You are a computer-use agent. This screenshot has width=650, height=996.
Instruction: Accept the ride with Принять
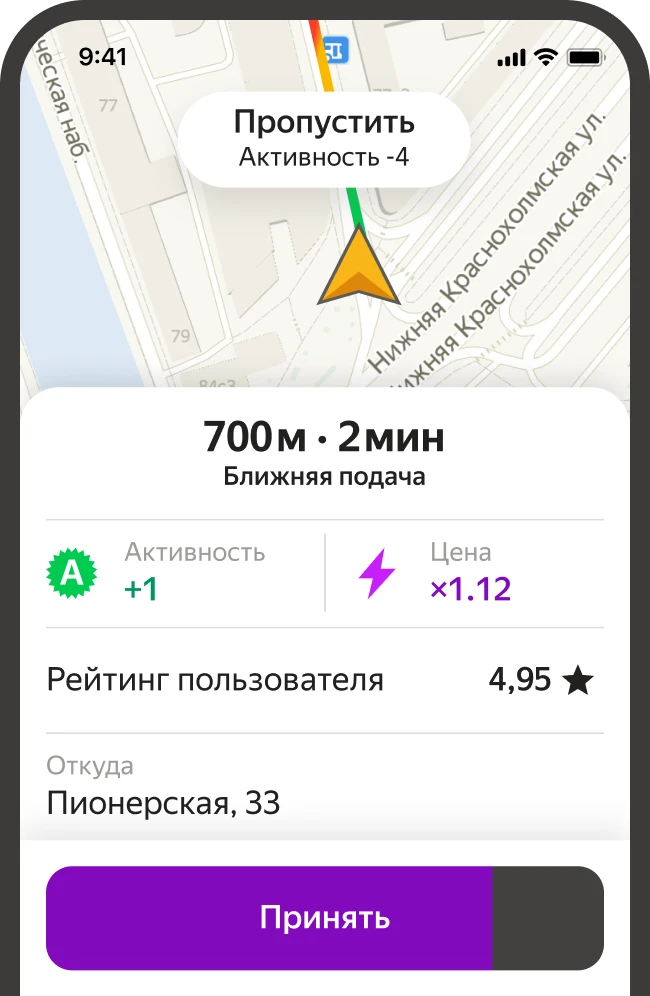tap(324, 917)
